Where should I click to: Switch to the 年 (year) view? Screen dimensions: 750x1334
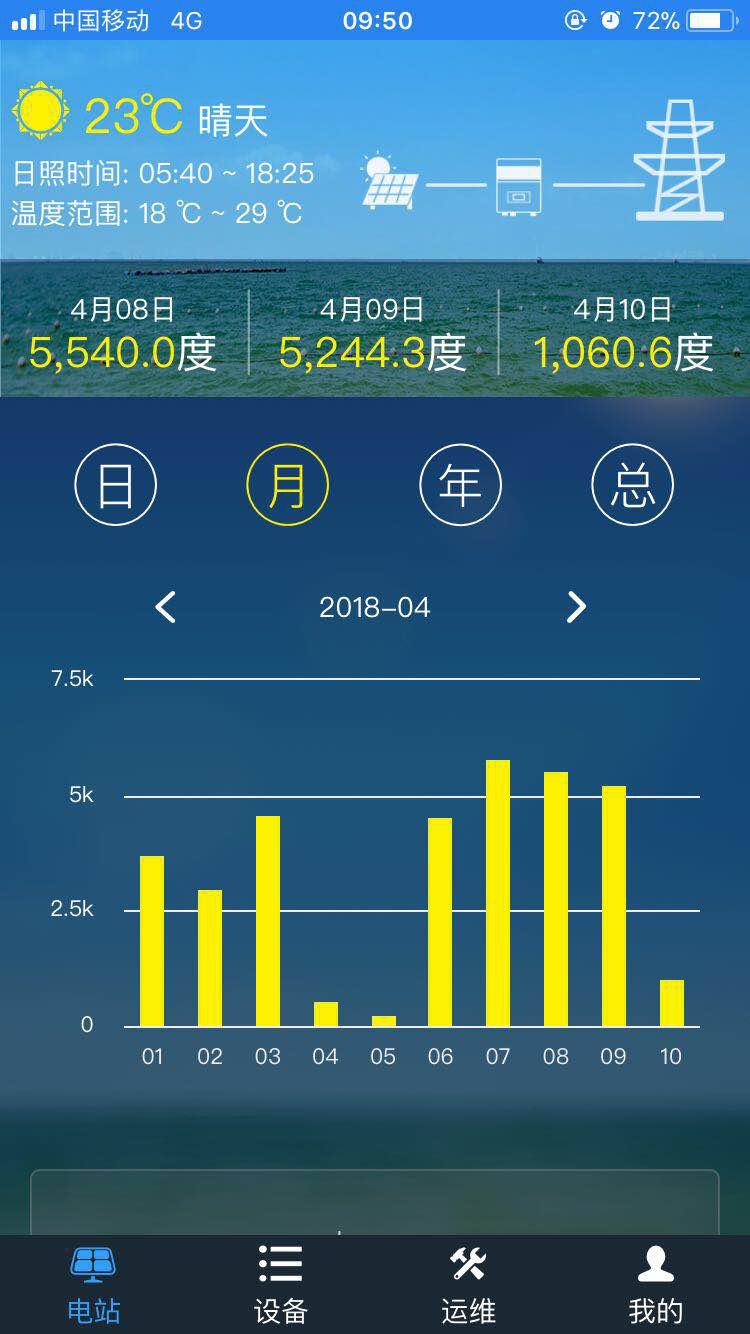[460, 485]
